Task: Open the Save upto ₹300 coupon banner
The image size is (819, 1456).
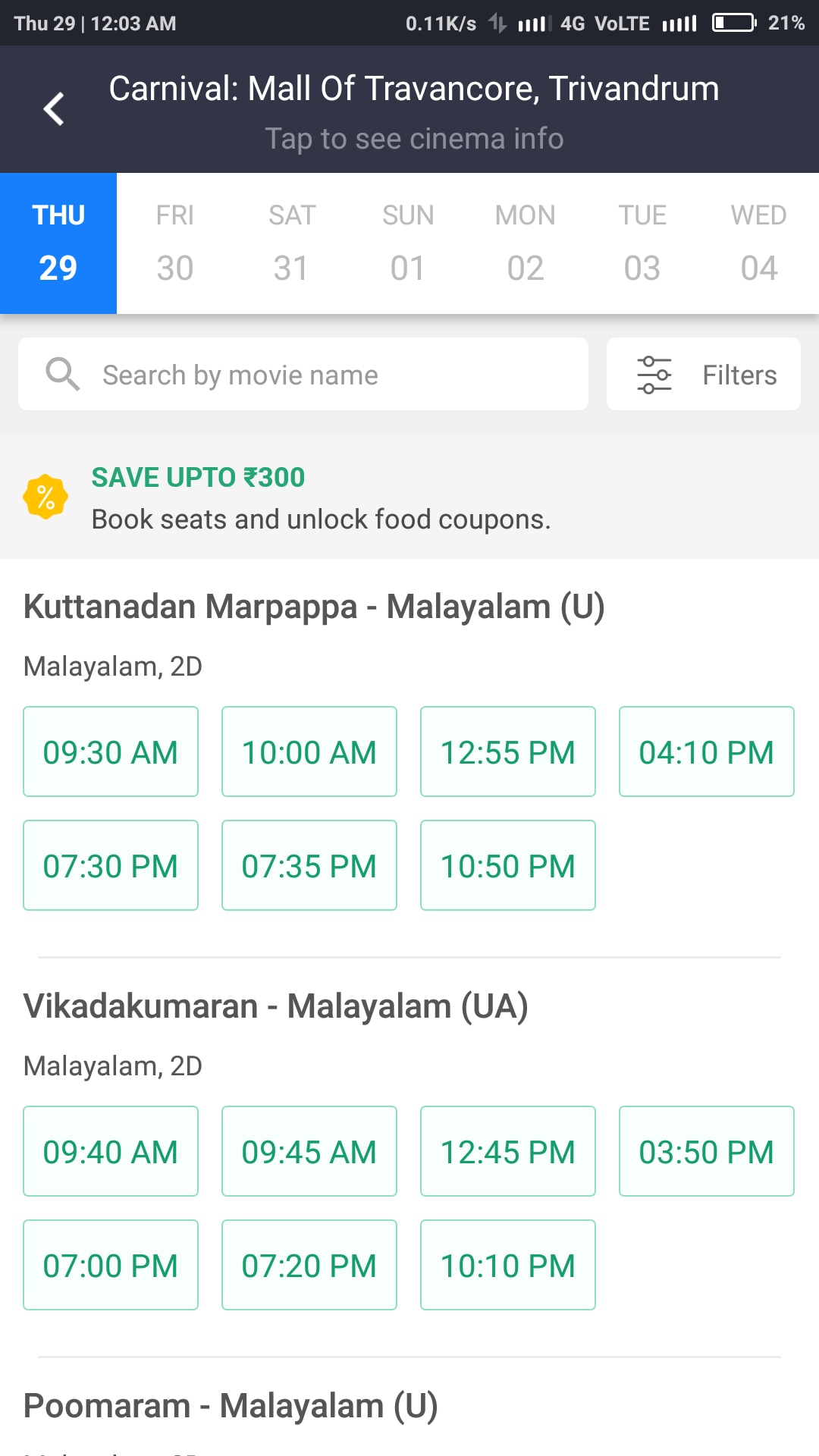Action: click(409, 497)
